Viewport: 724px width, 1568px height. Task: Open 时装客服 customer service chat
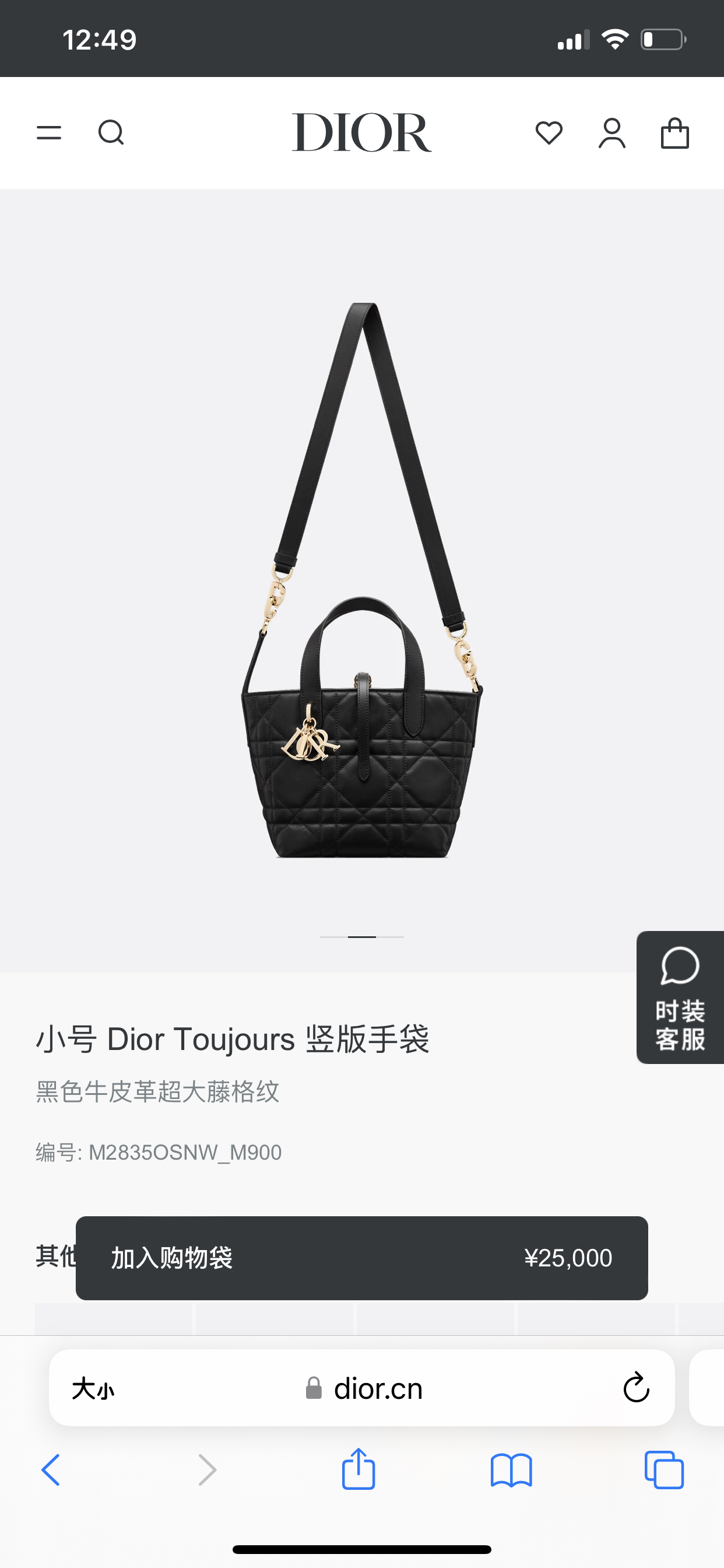pos(680,997)
